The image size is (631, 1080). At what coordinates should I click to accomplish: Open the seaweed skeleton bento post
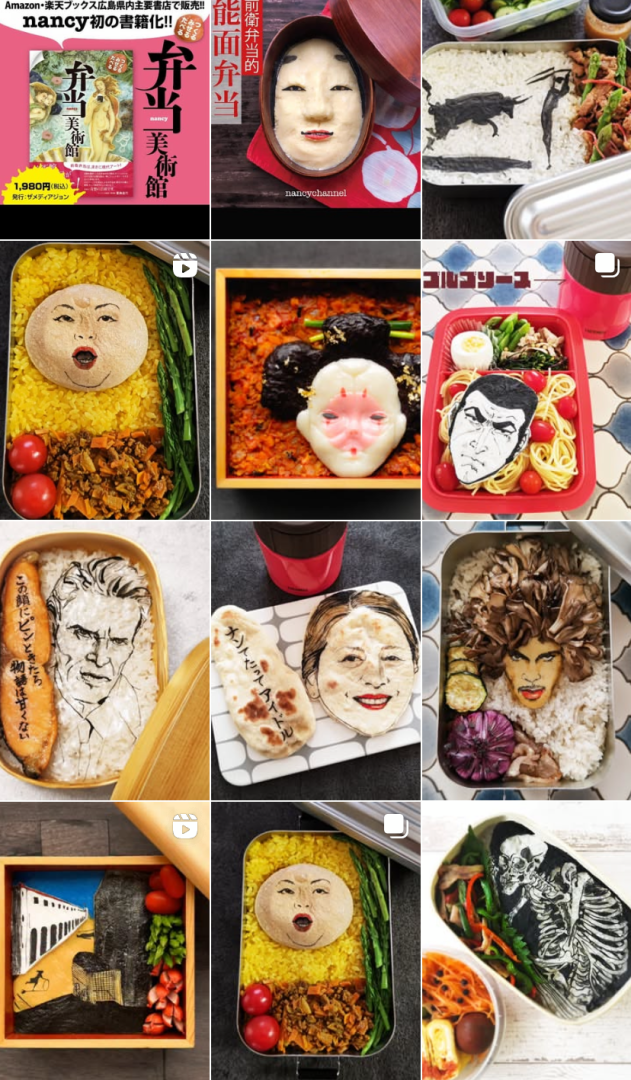tap(526, 940)
